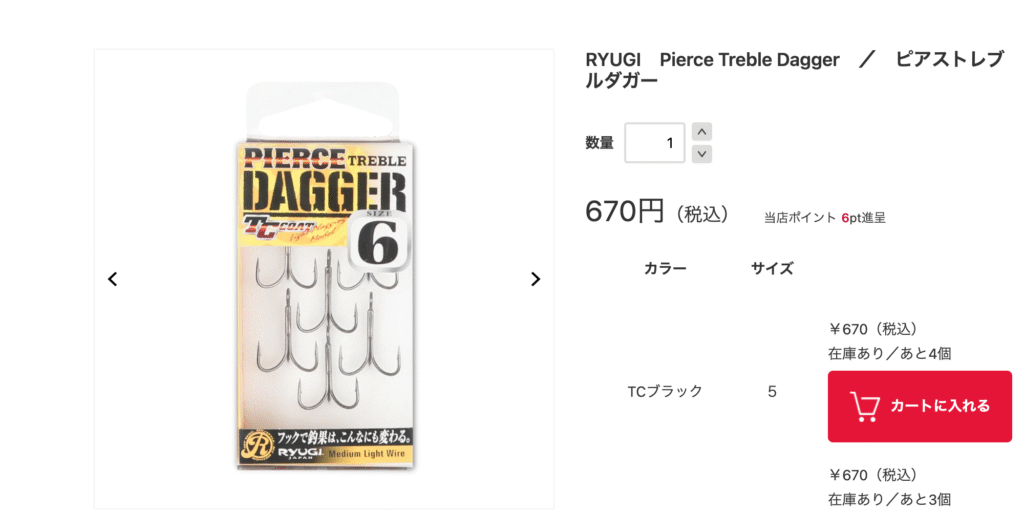
Task: Add TCブラック size 5 to cart
Action: pyautogui.click(x=919, y=406)
